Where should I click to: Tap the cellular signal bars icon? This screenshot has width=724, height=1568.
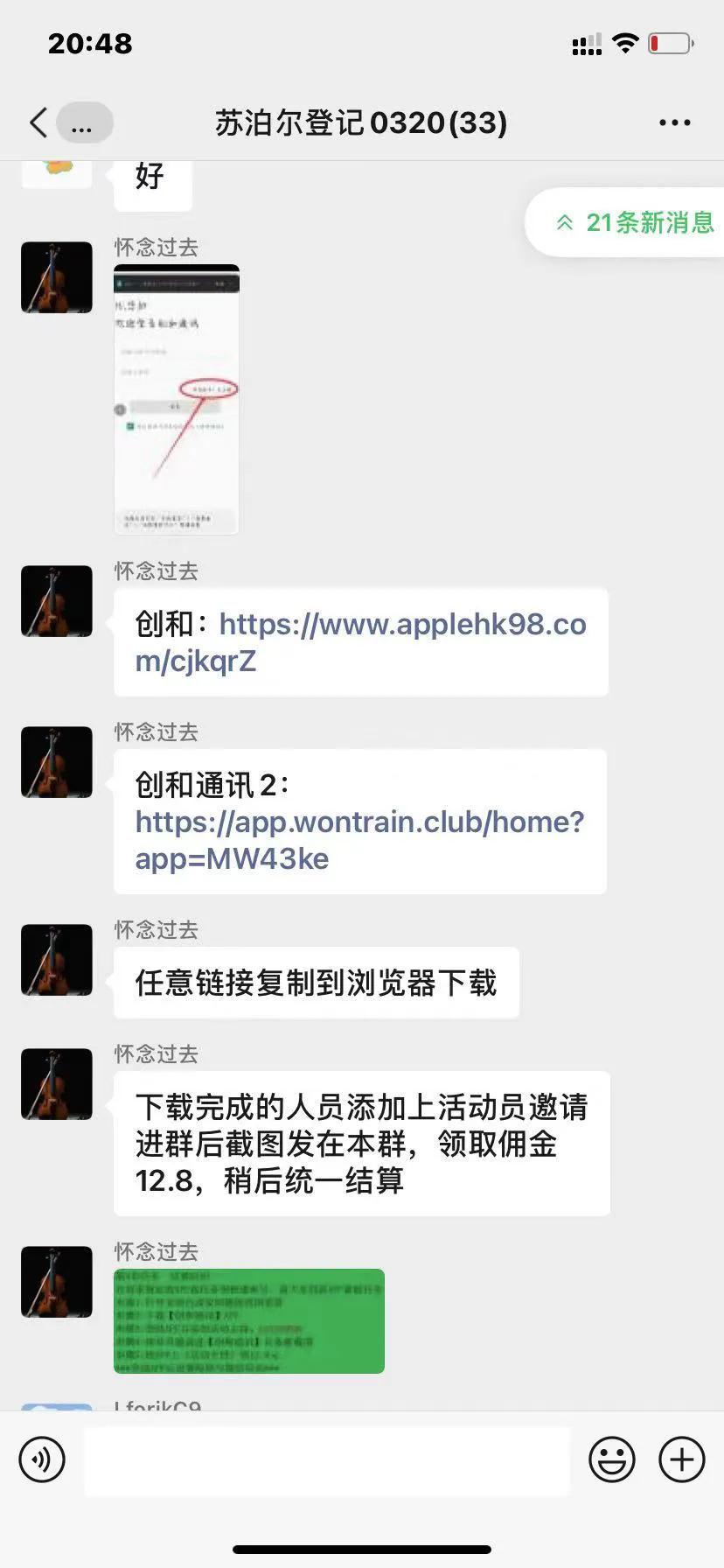click(587, 44)
